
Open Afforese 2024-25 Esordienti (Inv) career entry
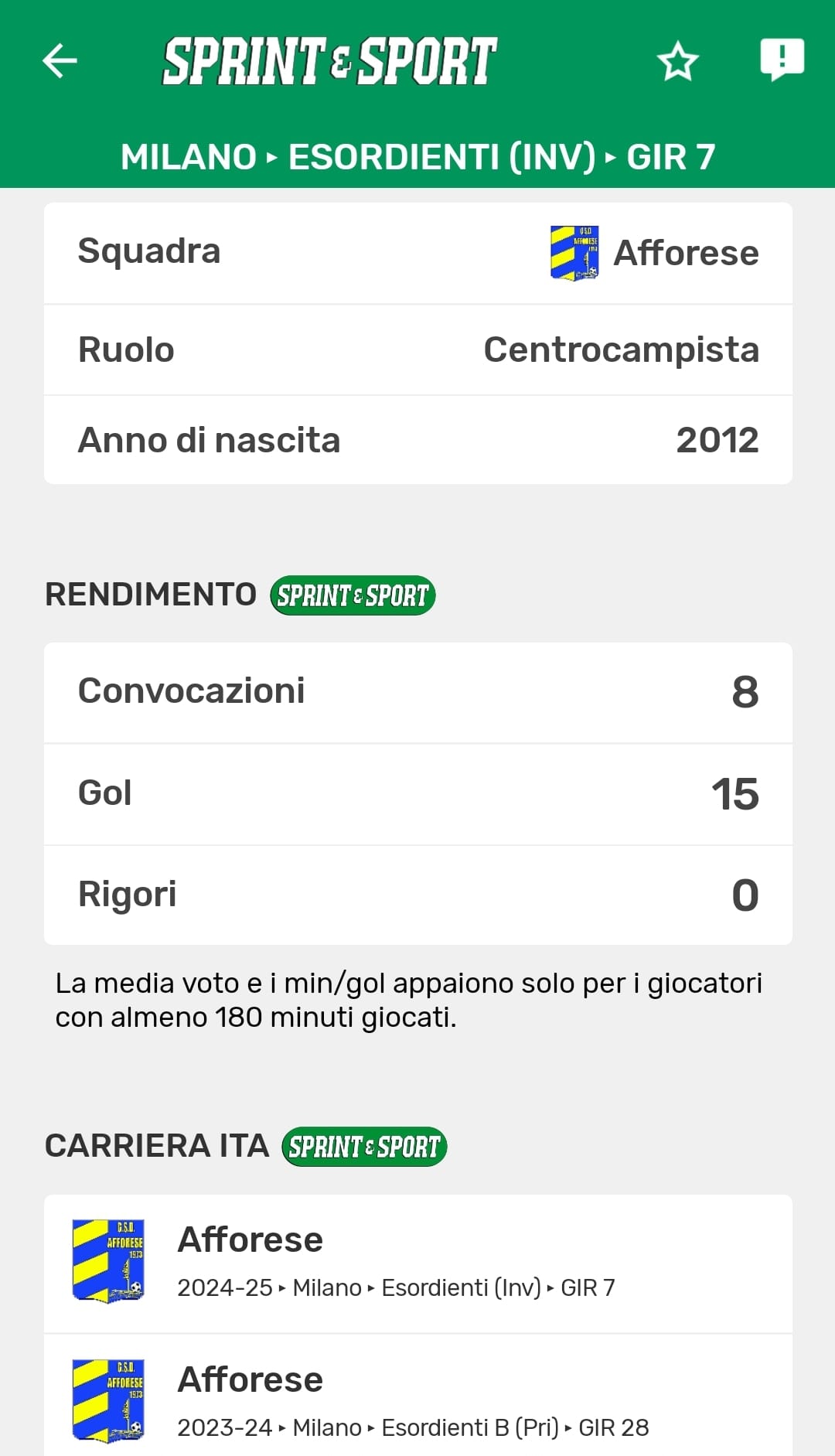[x=417, y=1263]
